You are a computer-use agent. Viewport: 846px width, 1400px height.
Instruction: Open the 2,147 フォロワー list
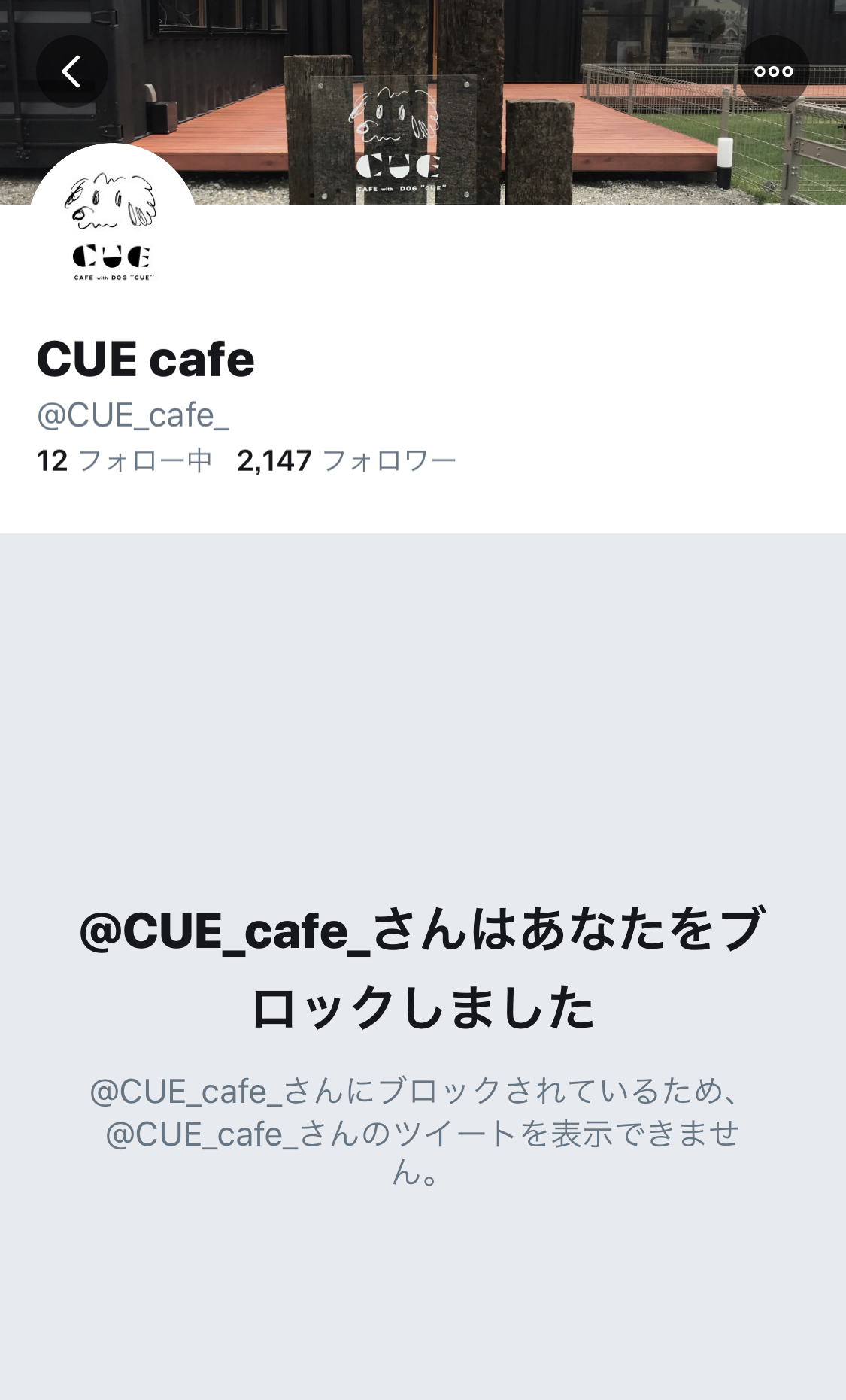point(347,460)
